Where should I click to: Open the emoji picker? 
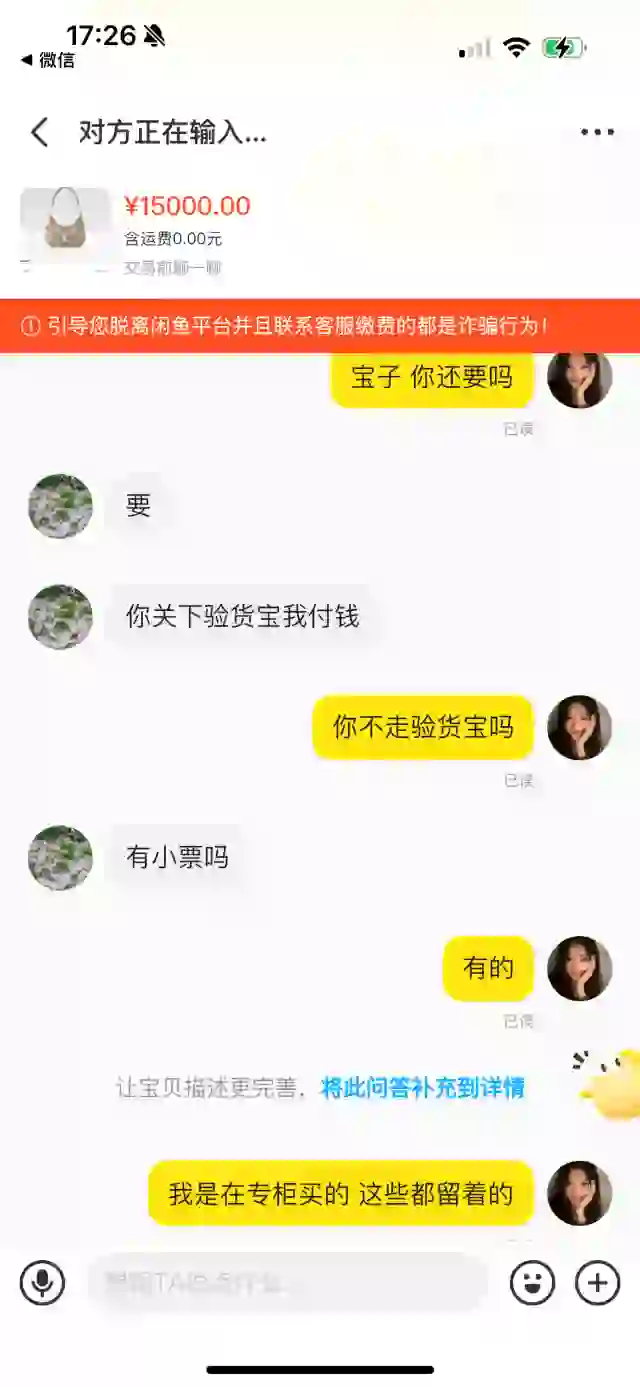pyautogui.click(x=532, y=1282)
